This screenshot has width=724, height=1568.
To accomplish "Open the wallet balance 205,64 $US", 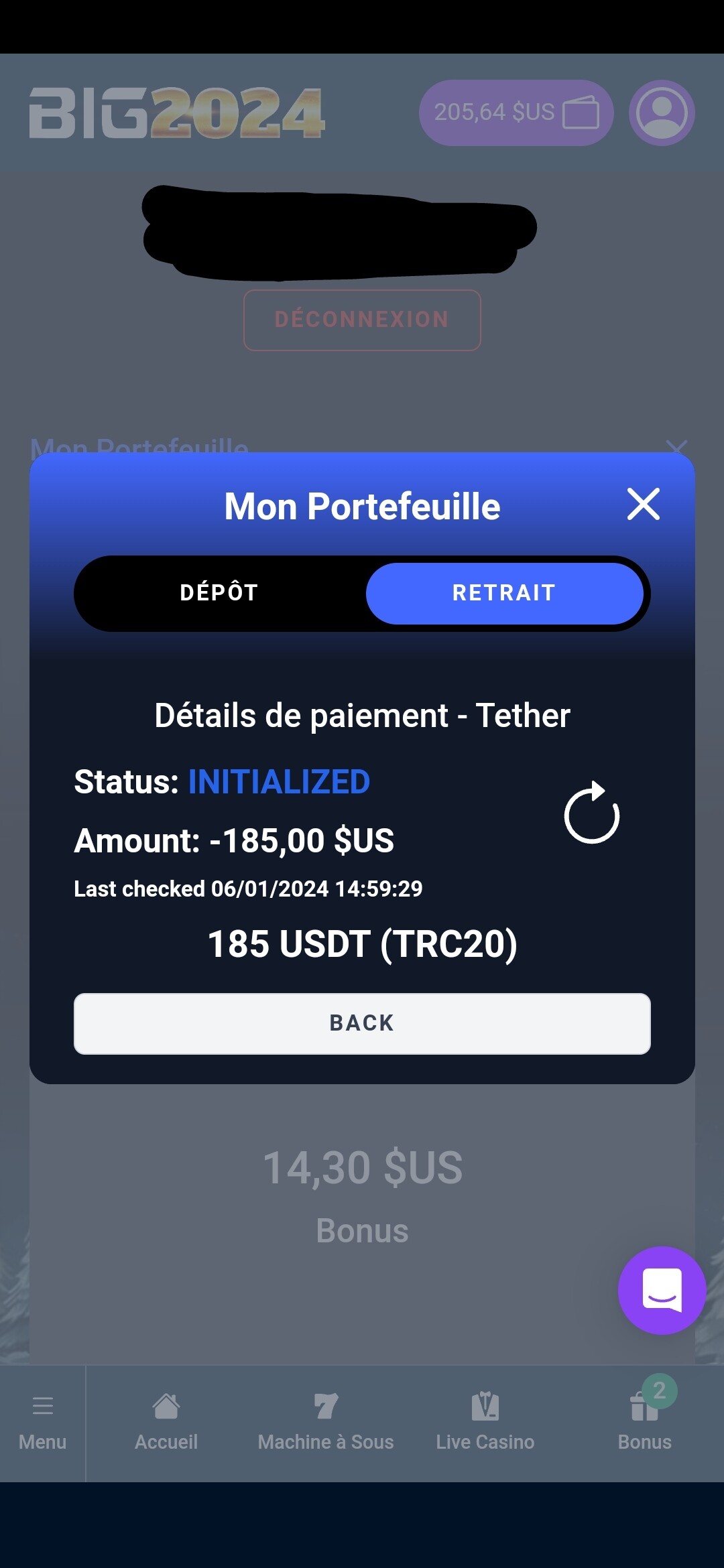I will coord(516,113).
